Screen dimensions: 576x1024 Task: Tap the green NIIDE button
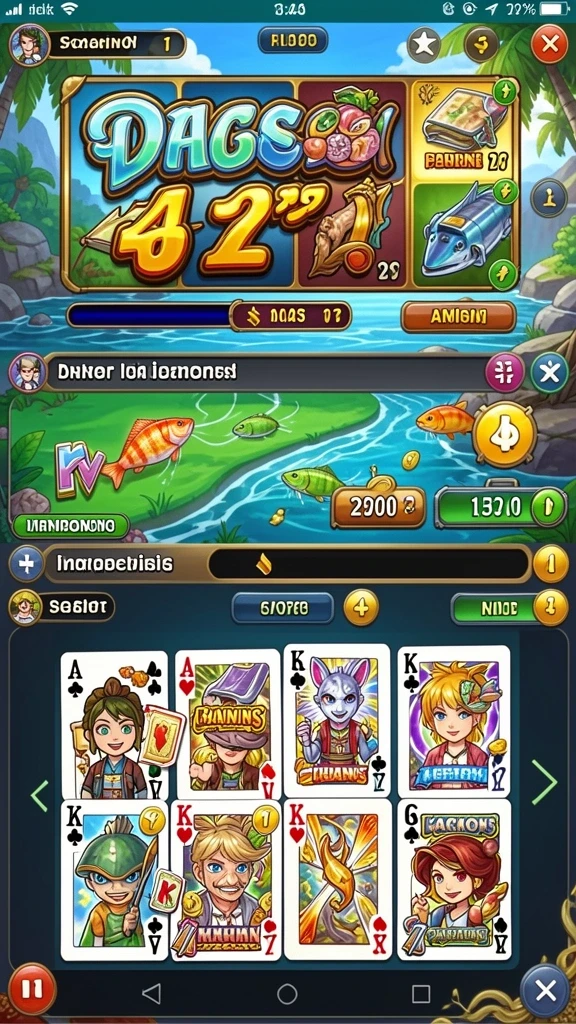click(501, 609)
